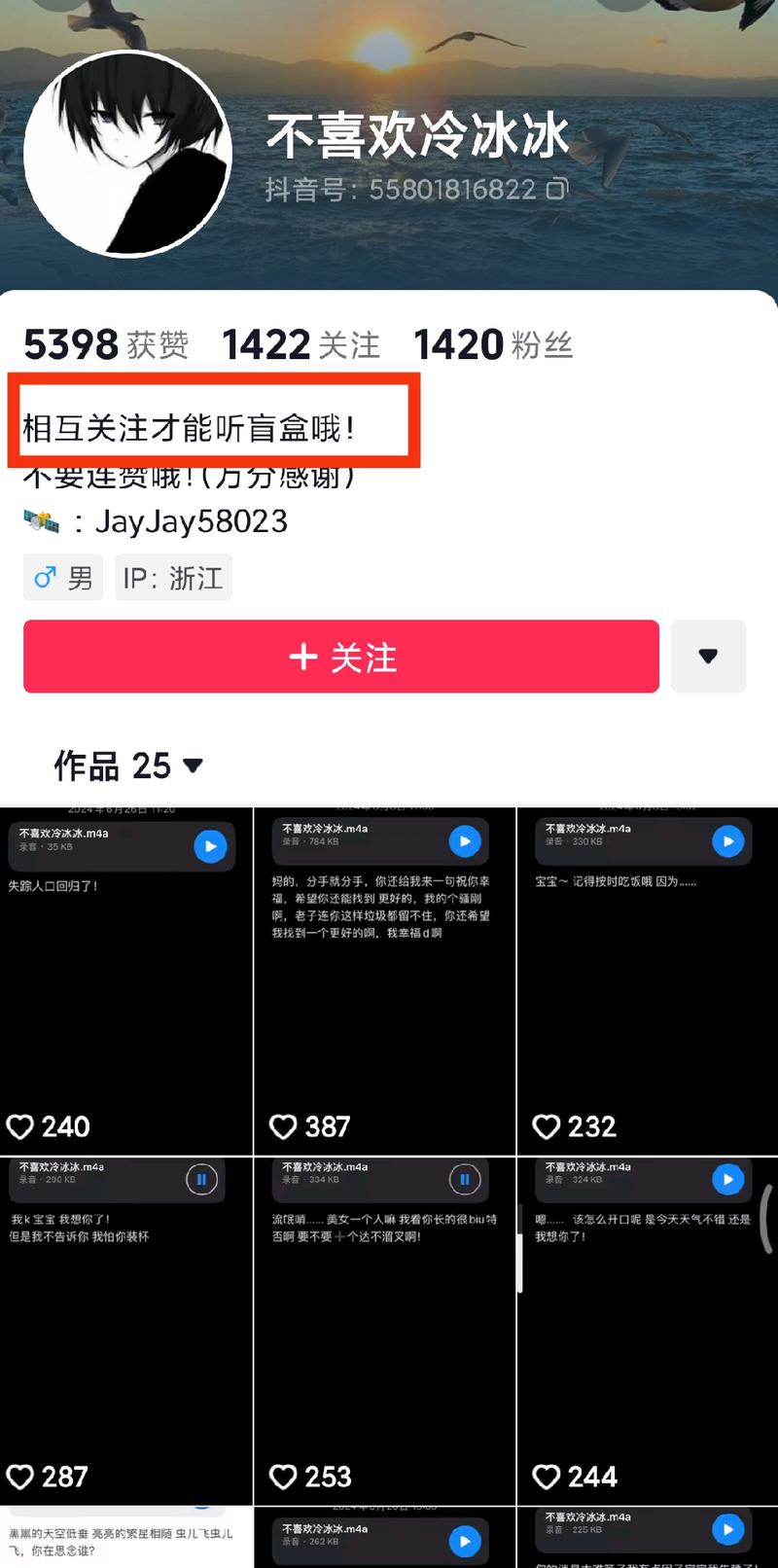Open the video with 387 likes
The height and width of the screenshot is (1568, 778).
(384, 982)
